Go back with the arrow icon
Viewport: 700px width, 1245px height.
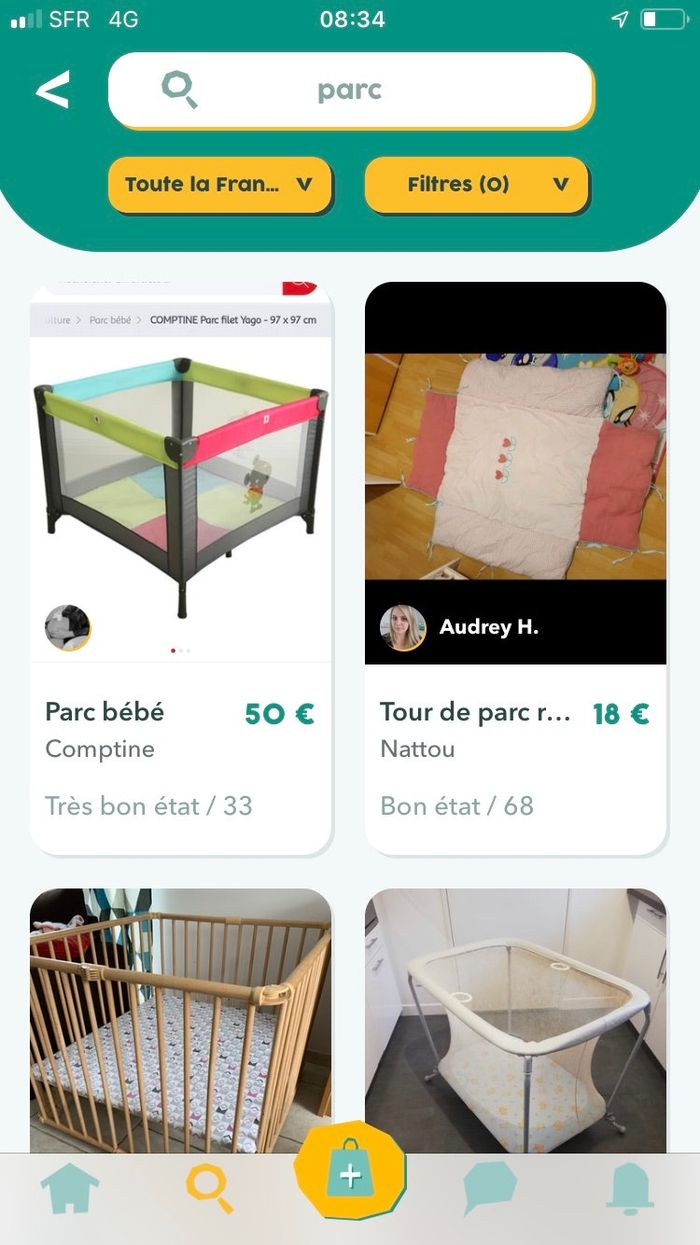pos(53,90)
